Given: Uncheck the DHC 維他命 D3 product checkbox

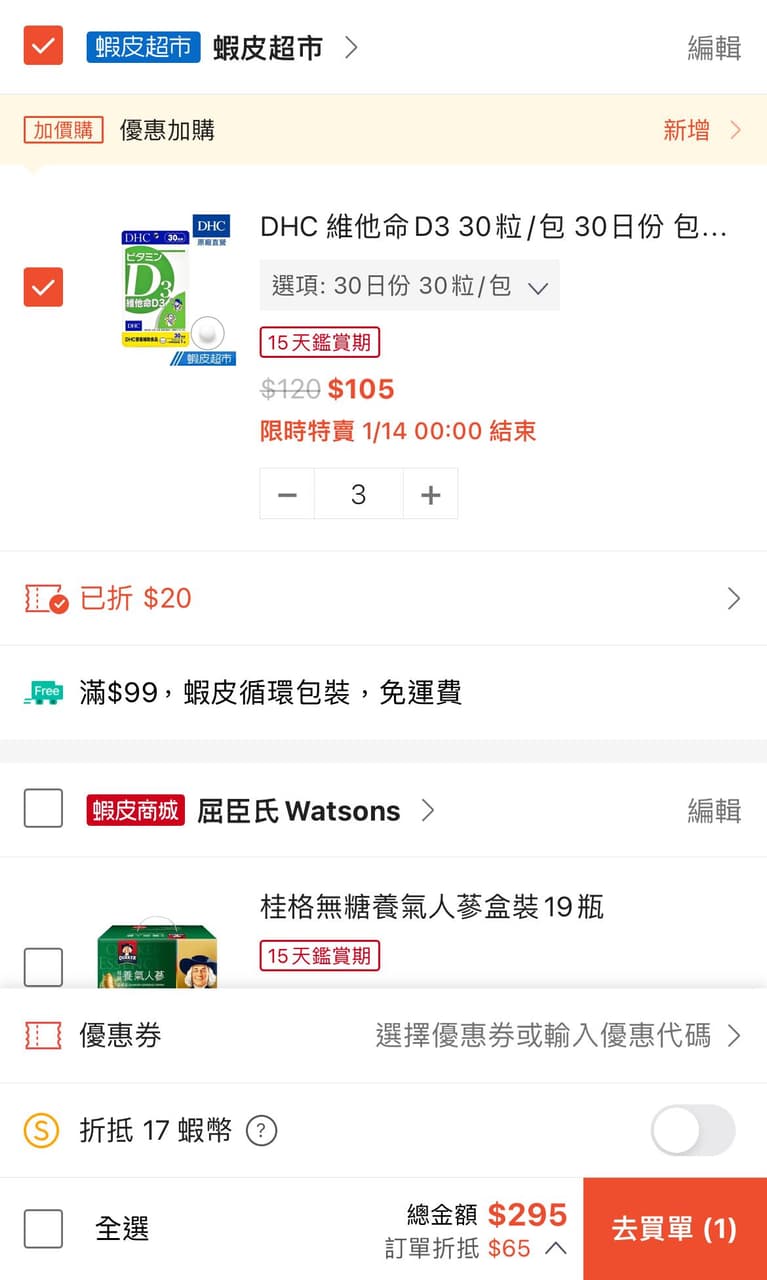Looking at the screenshot, I should pyautogui.click(x=43, y=288).
